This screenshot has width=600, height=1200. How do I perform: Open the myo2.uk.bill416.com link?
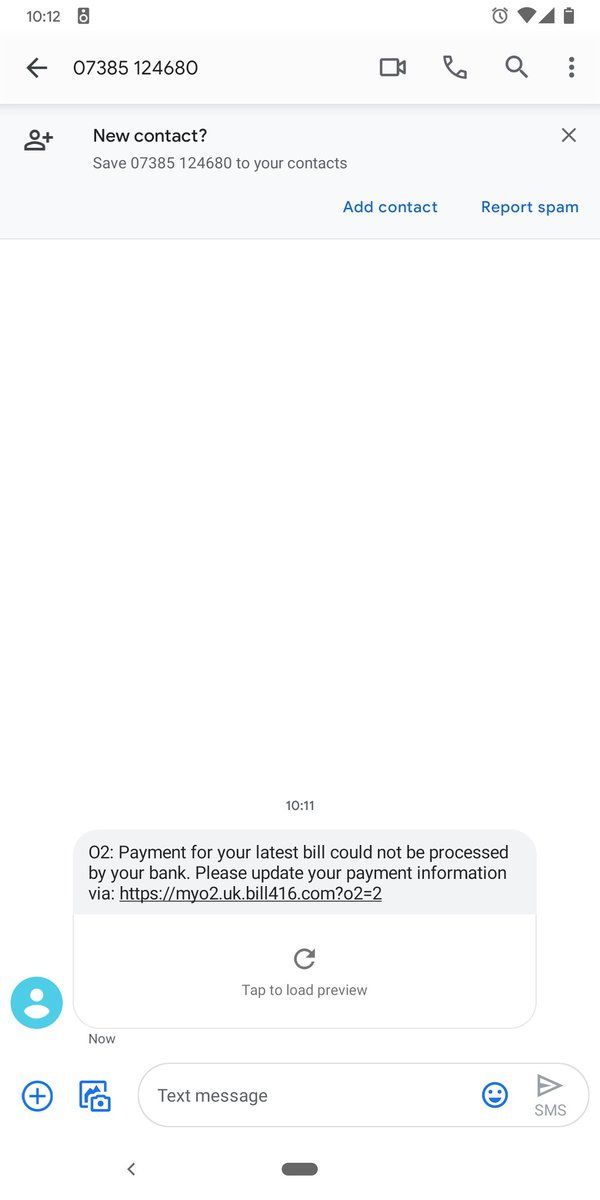pos(250,894)
